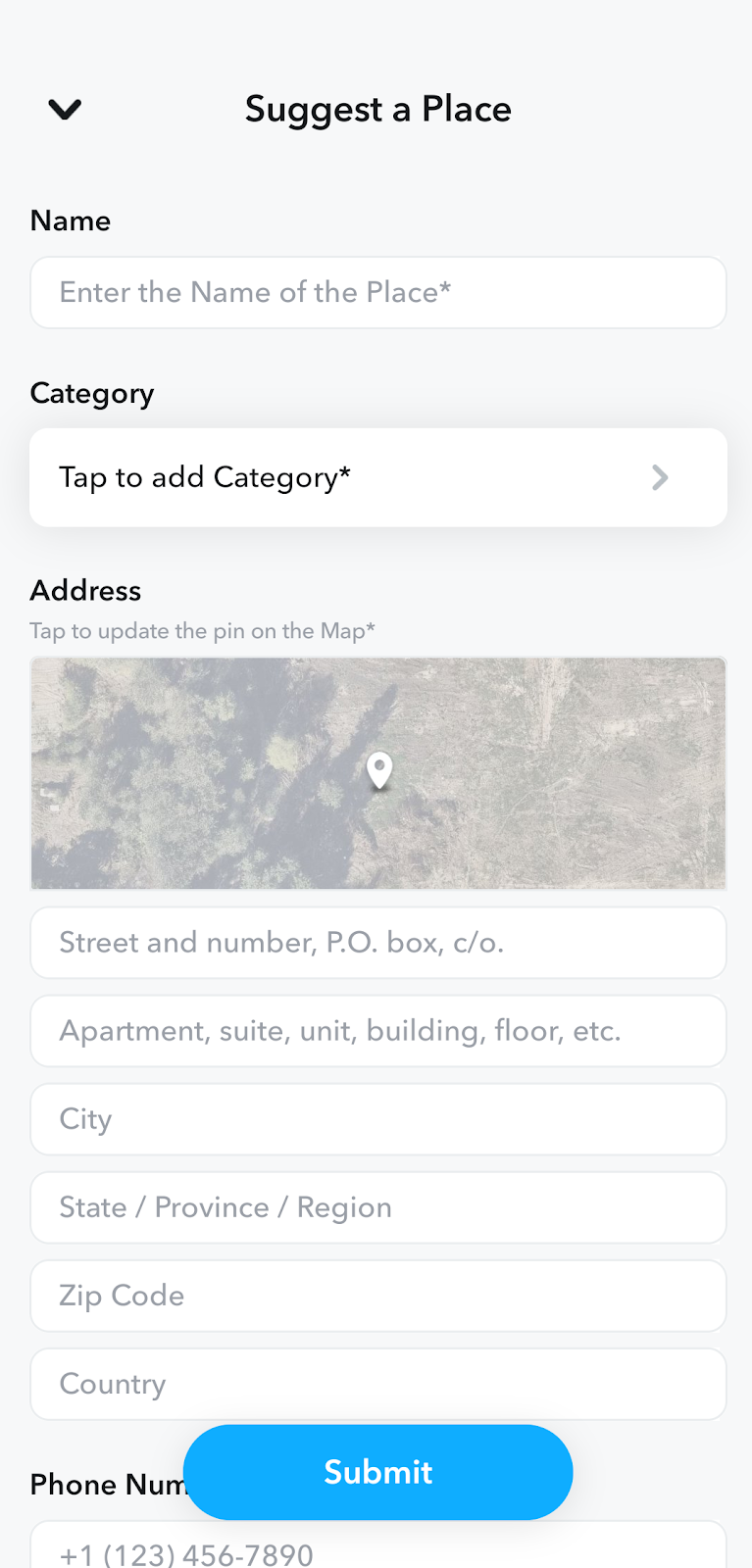Focus the State / Province / Region field
Screen dimensions: 752x1568
coord(377,1207)
